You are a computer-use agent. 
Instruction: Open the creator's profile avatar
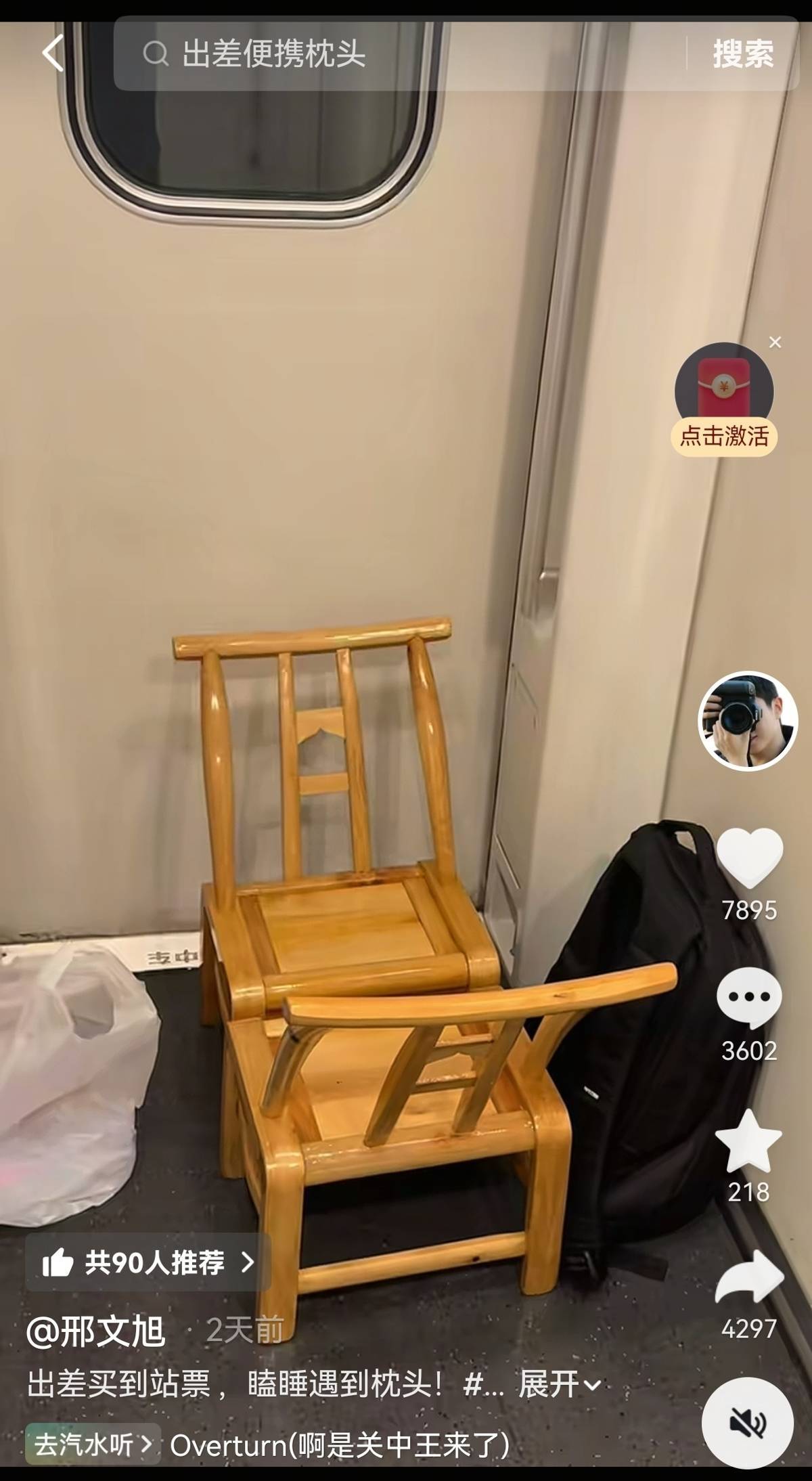pos(748,721)
